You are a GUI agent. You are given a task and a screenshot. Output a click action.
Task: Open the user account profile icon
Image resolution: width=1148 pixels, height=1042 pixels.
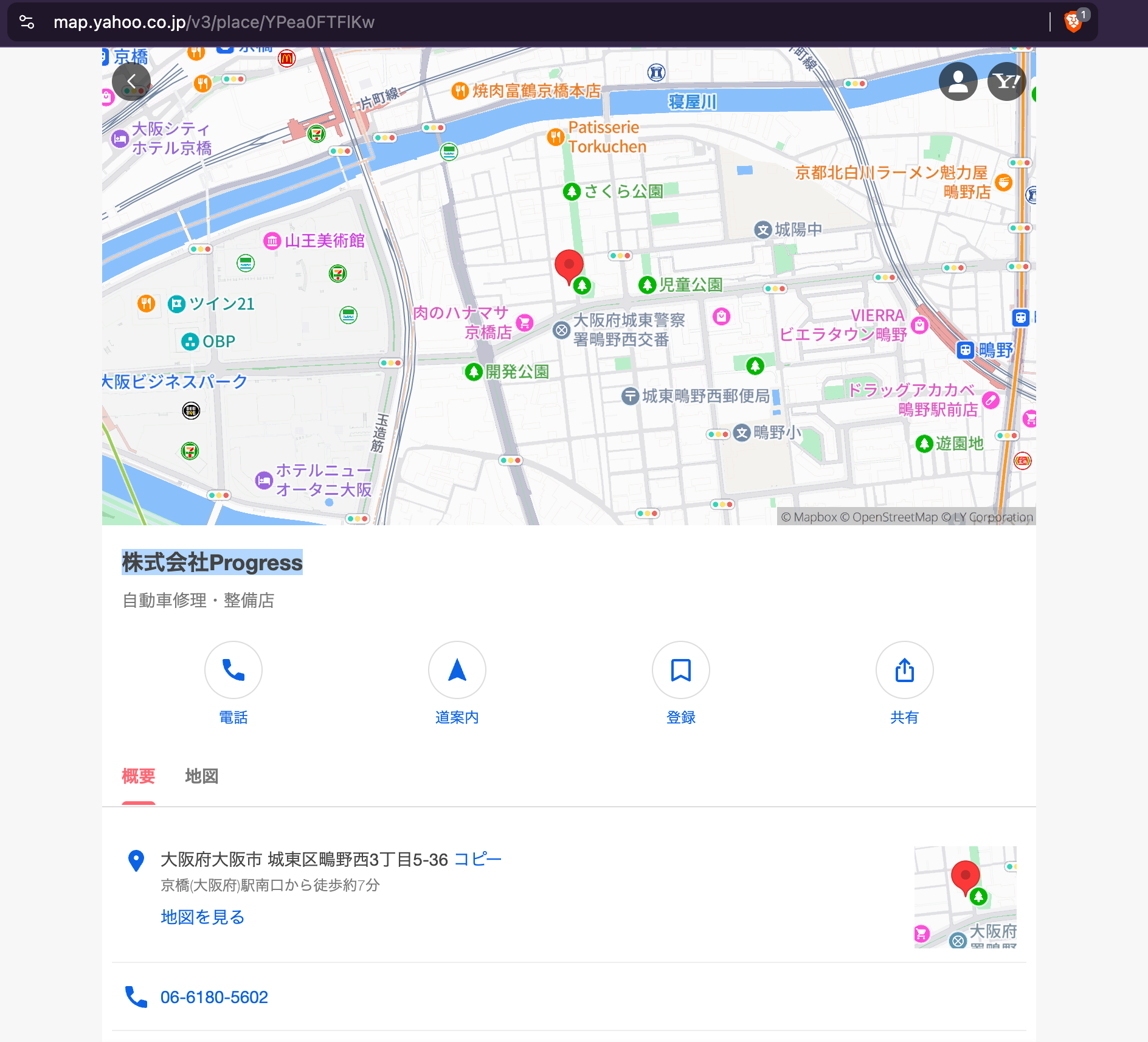tap(958, 81)
